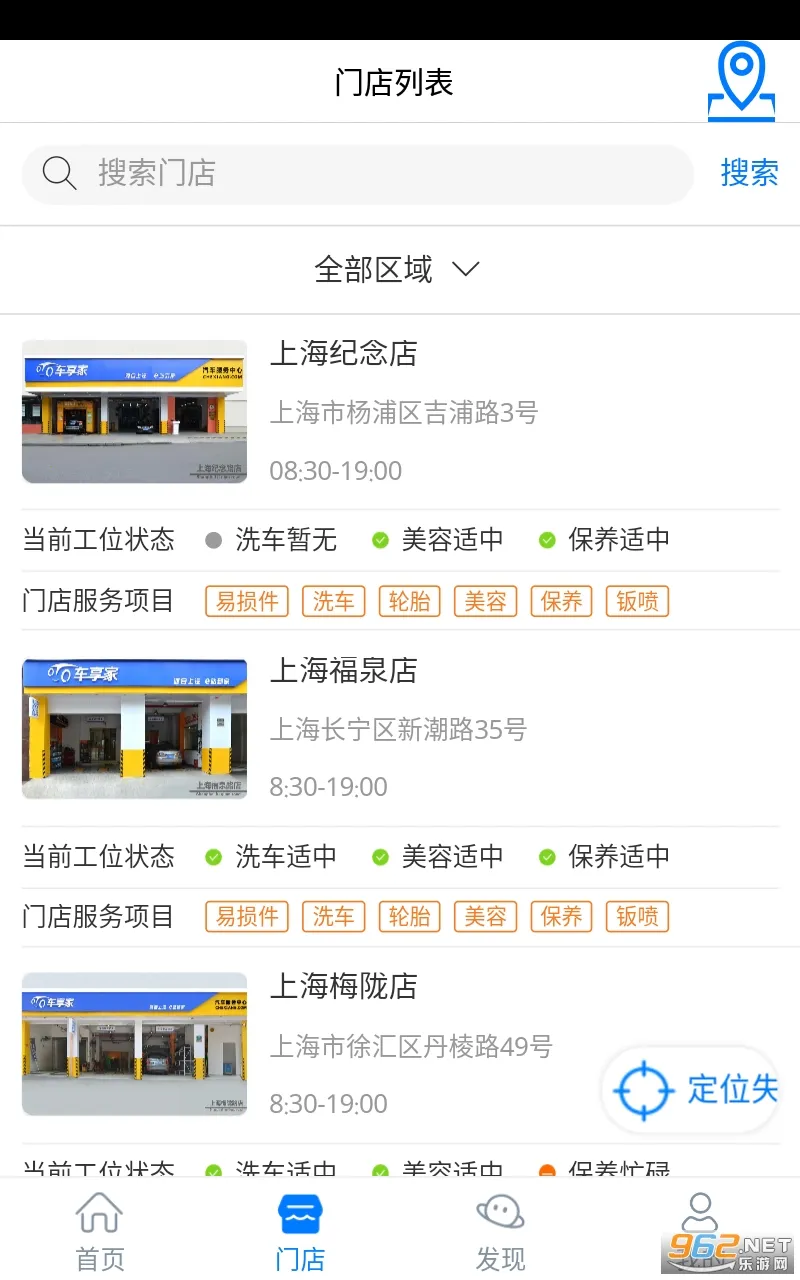Tap the 门店 store icon in bottom navigation

click(x=299, y=1211)
